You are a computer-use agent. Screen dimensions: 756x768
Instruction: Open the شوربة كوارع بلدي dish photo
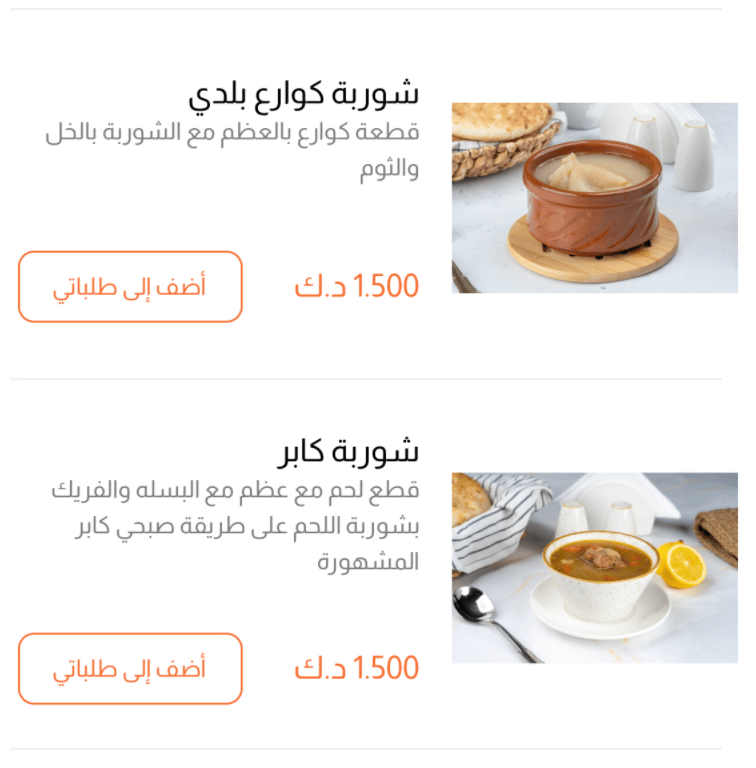point(594,198)
